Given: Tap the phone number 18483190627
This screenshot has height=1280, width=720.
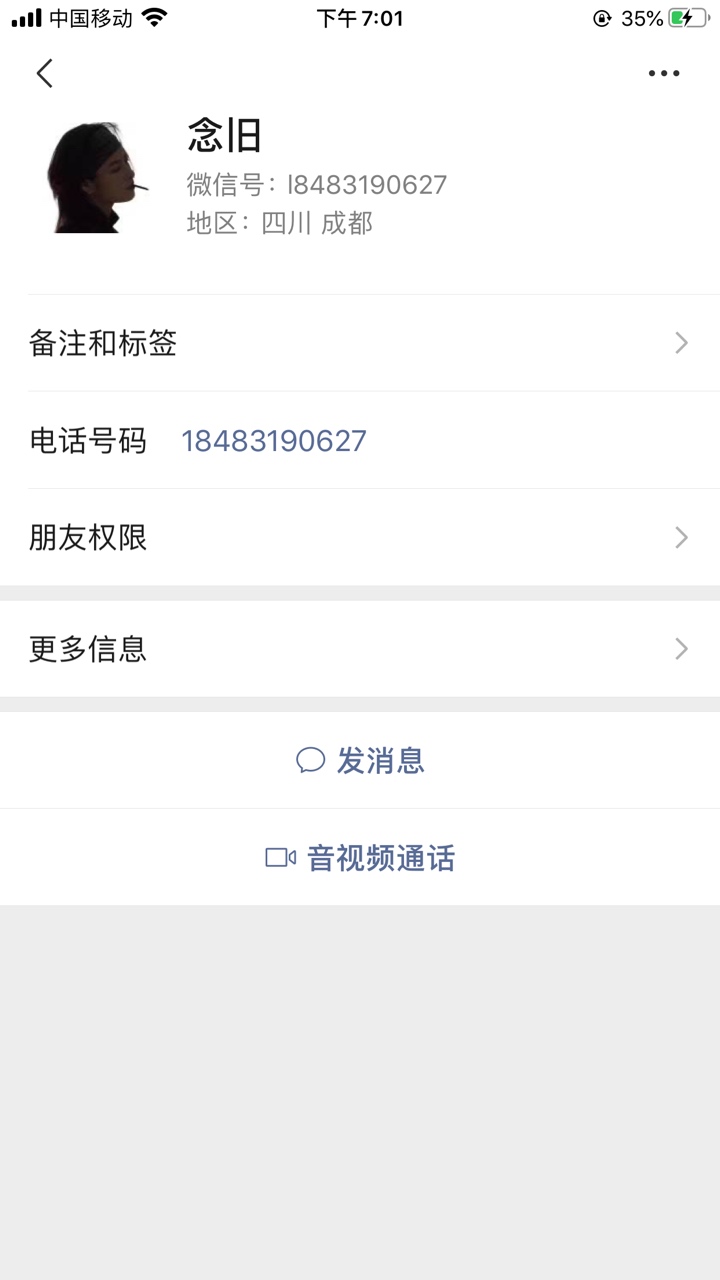Looking at the screenshot, I should click(274, 441).
